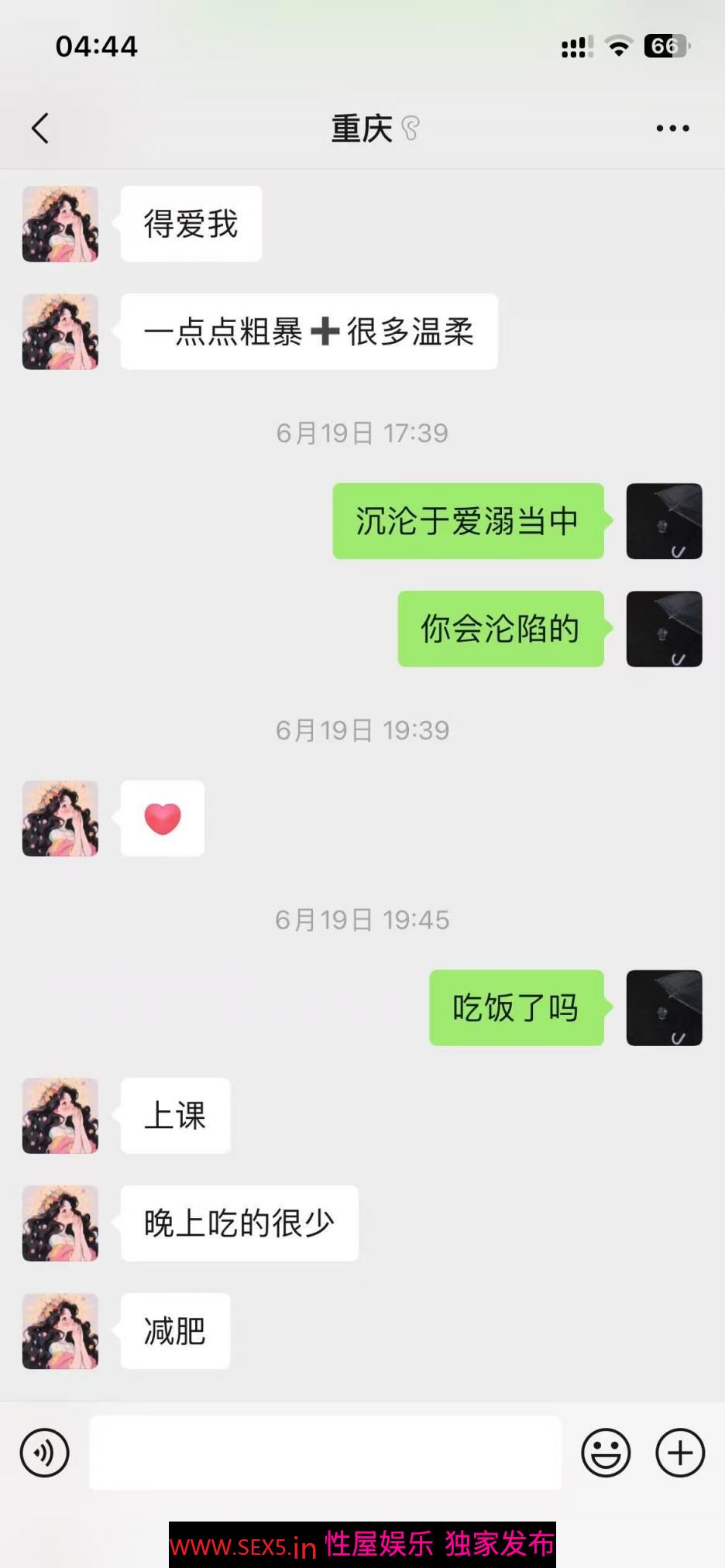Screen dimensions: 725x1568
Task: Open the three-dot chat options menu
Action: 672,129
